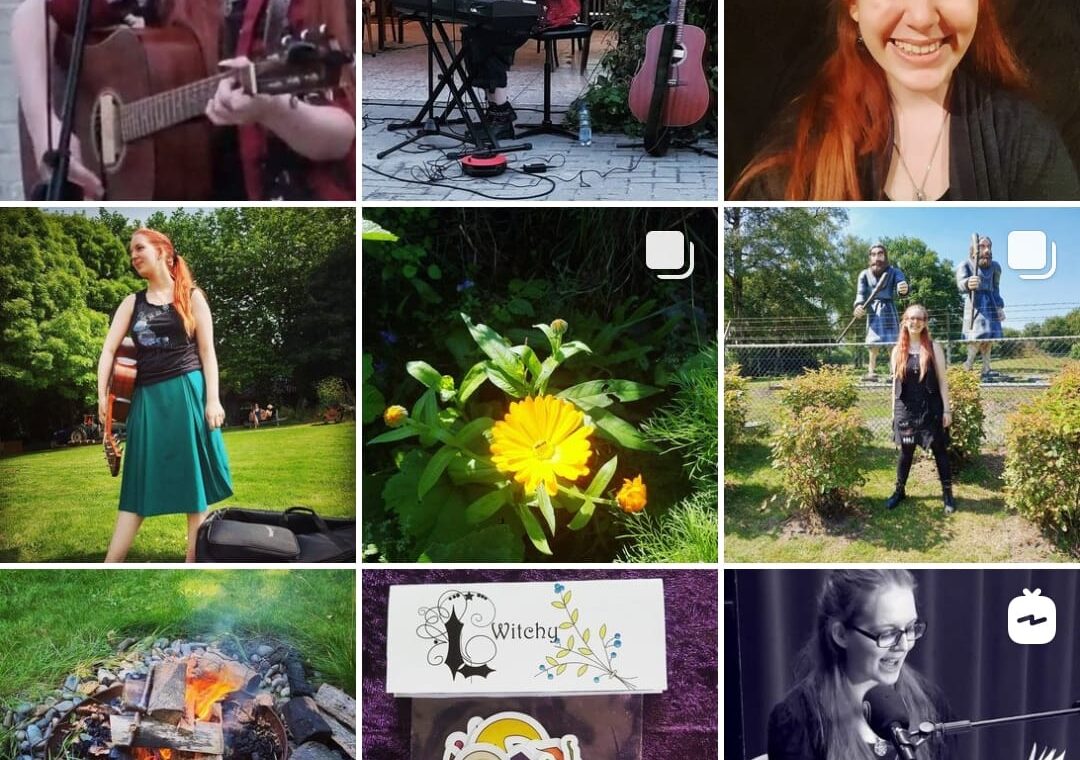The width and height of the screenshot is (1080, 760).
Task: Open the green skirt guitar post
Action: (x=177, y=385)
